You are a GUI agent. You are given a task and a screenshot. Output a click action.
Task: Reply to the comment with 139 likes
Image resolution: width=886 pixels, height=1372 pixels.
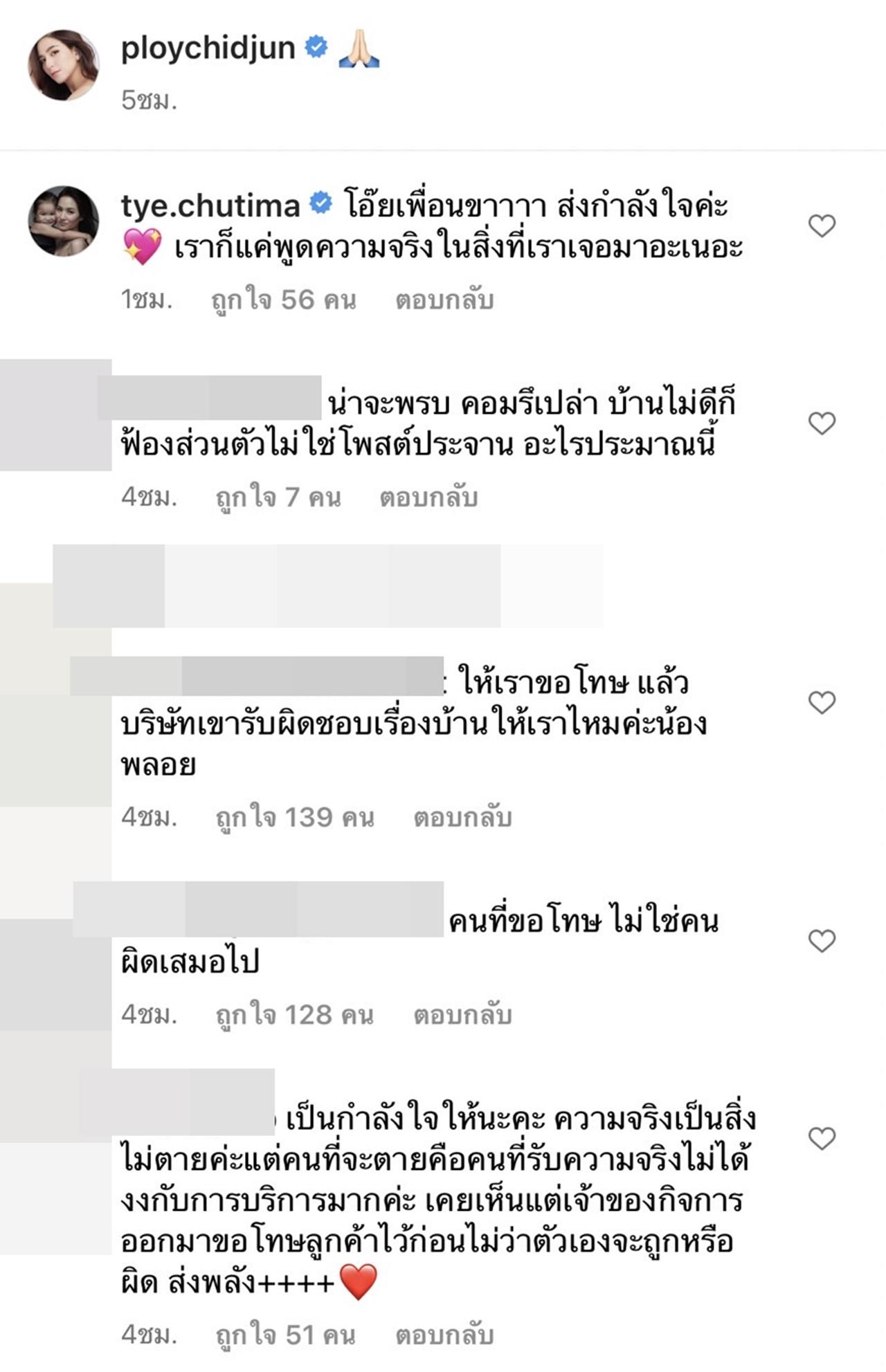pos(462,817)
